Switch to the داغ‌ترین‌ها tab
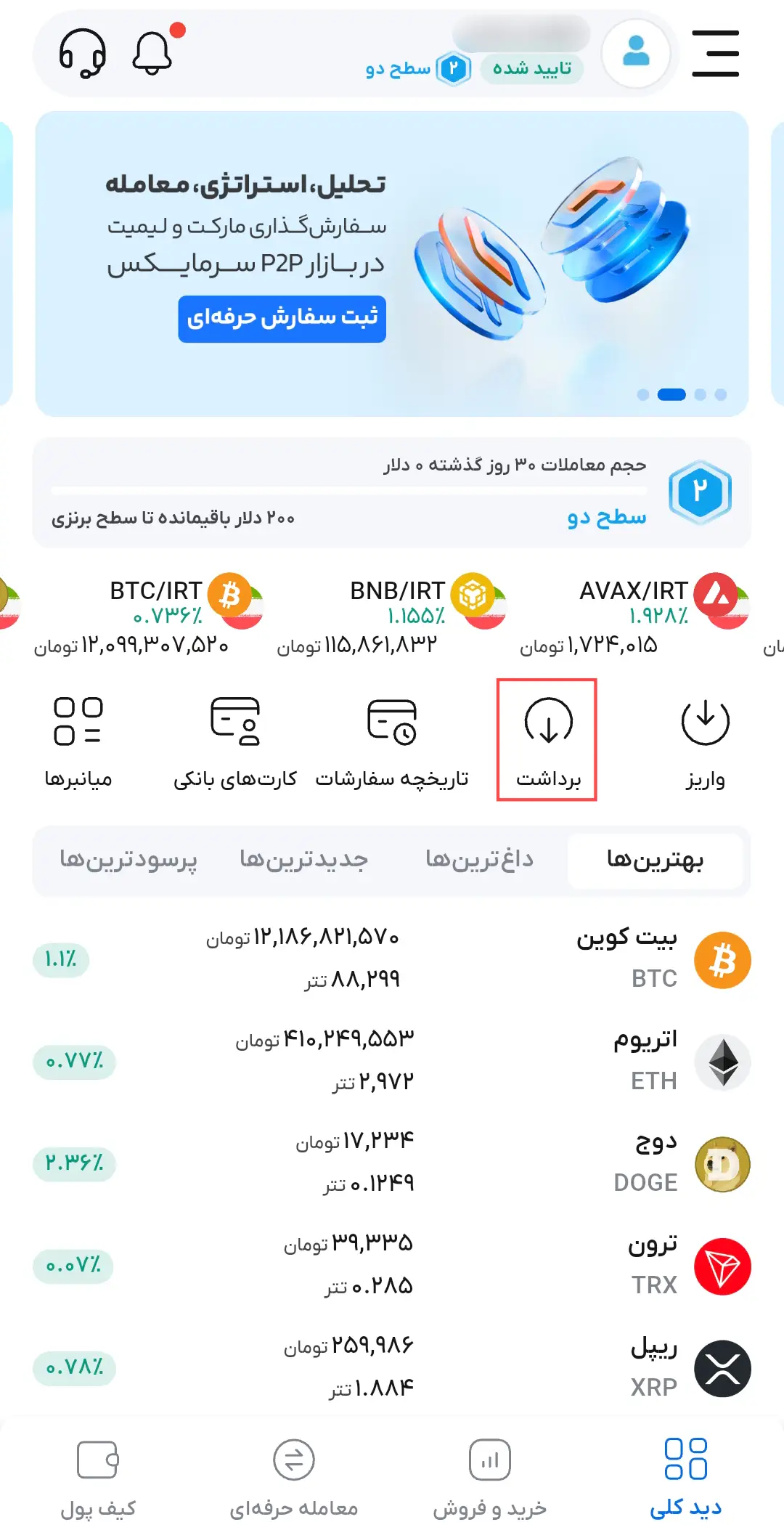 coord(479,860)
